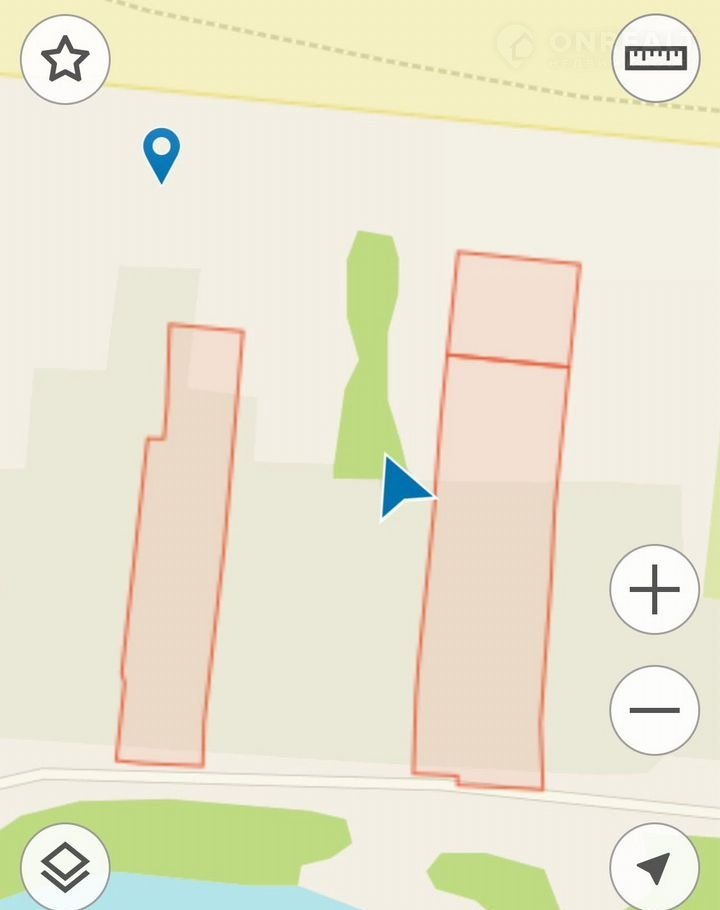Zoom in with the plus button
720x910 pixels.
click(655, 590)
